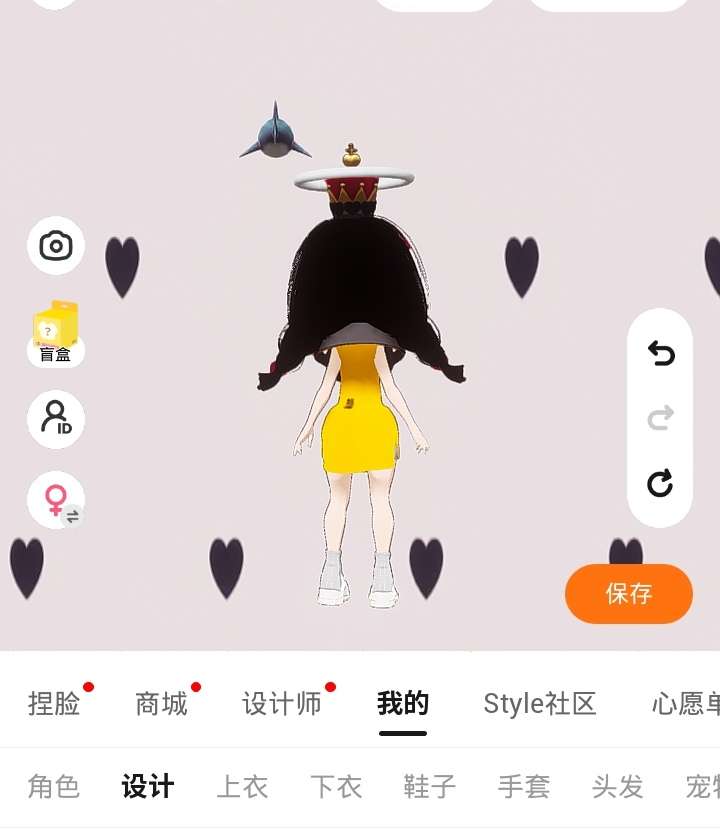Open the avatar ID card icon
720x834 pixels.
pyautogui.click(x=56, y=418)
